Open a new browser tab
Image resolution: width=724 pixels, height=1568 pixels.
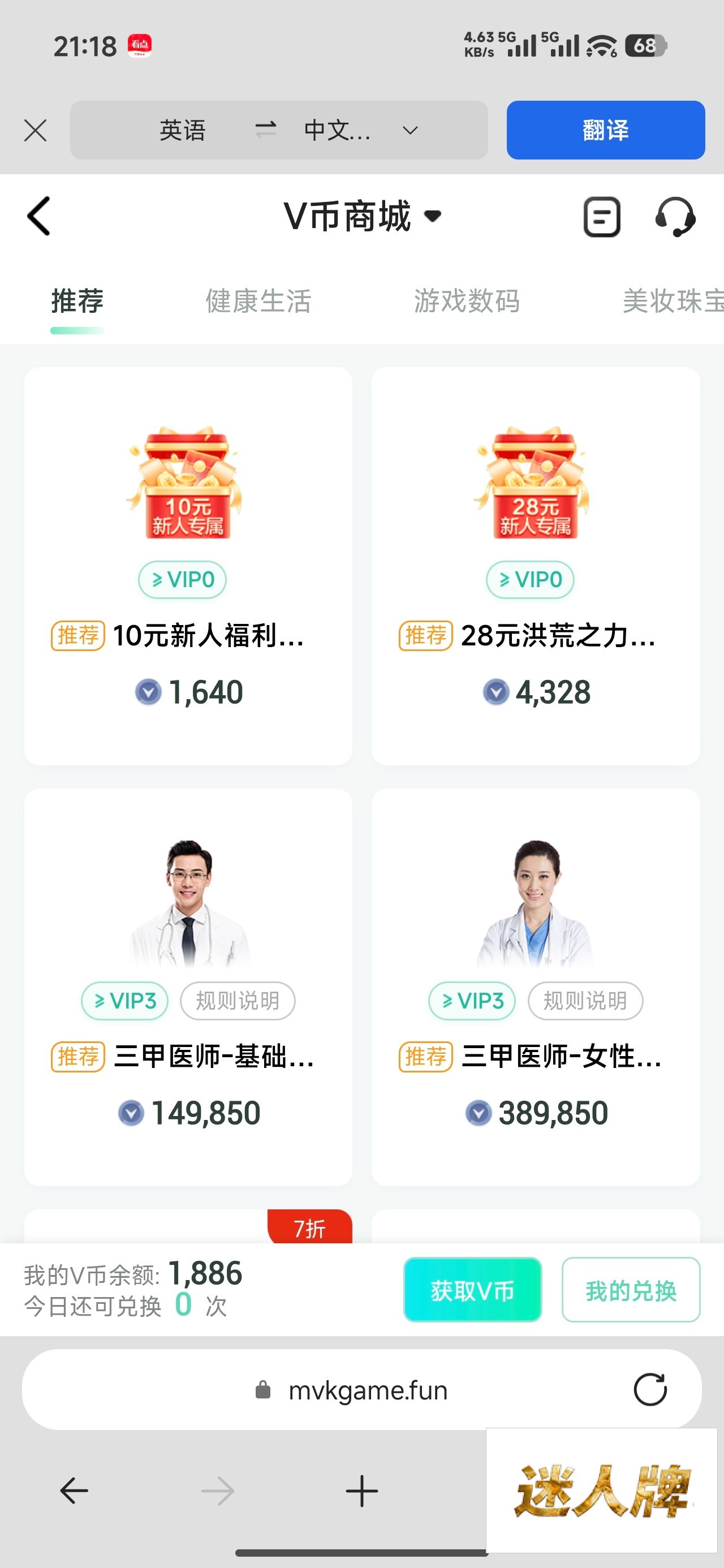pos(361,1491)
